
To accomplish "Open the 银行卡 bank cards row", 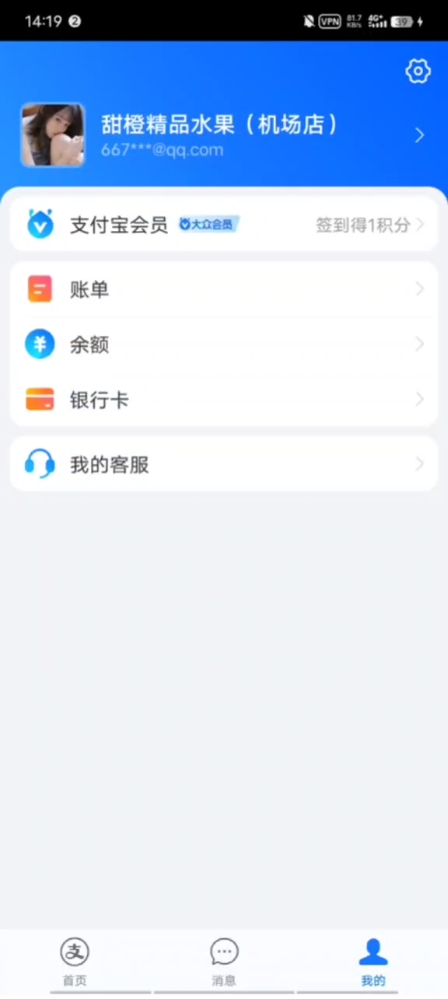I will click(x=224, y=399).
